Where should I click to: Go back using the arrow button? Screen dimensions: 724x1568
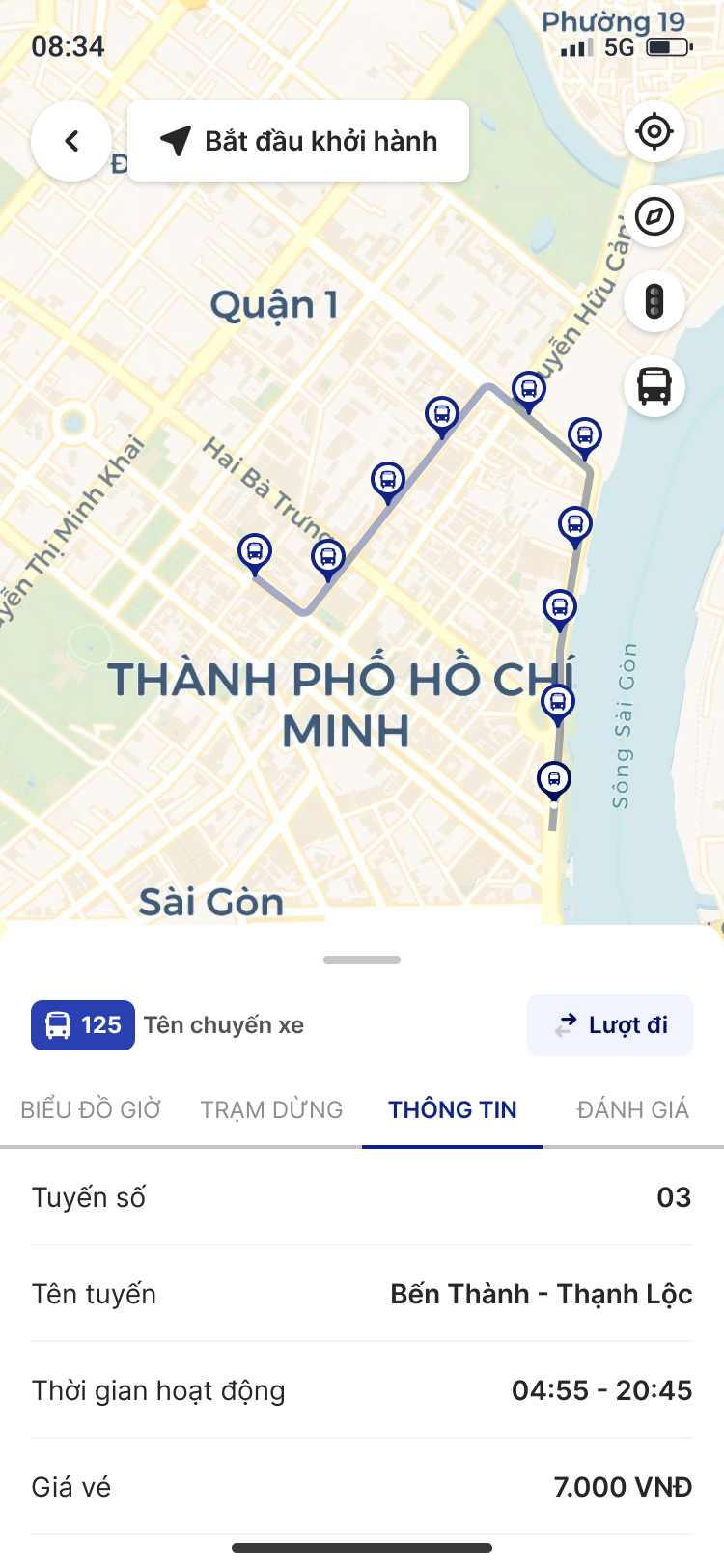point(71,142)
